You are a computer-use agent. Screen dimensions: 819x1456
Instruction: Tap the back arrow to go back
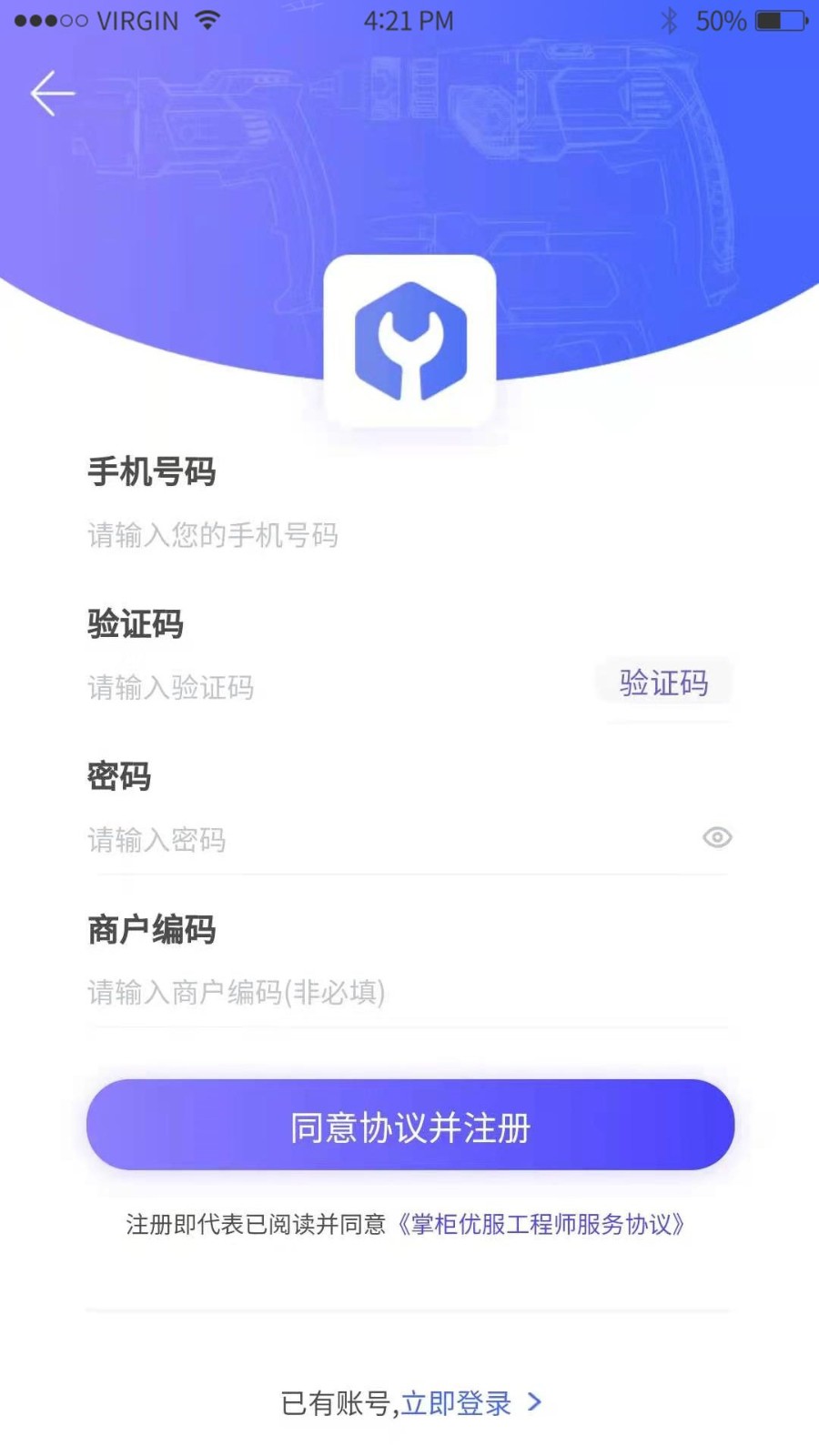click(x=52, y=92)
